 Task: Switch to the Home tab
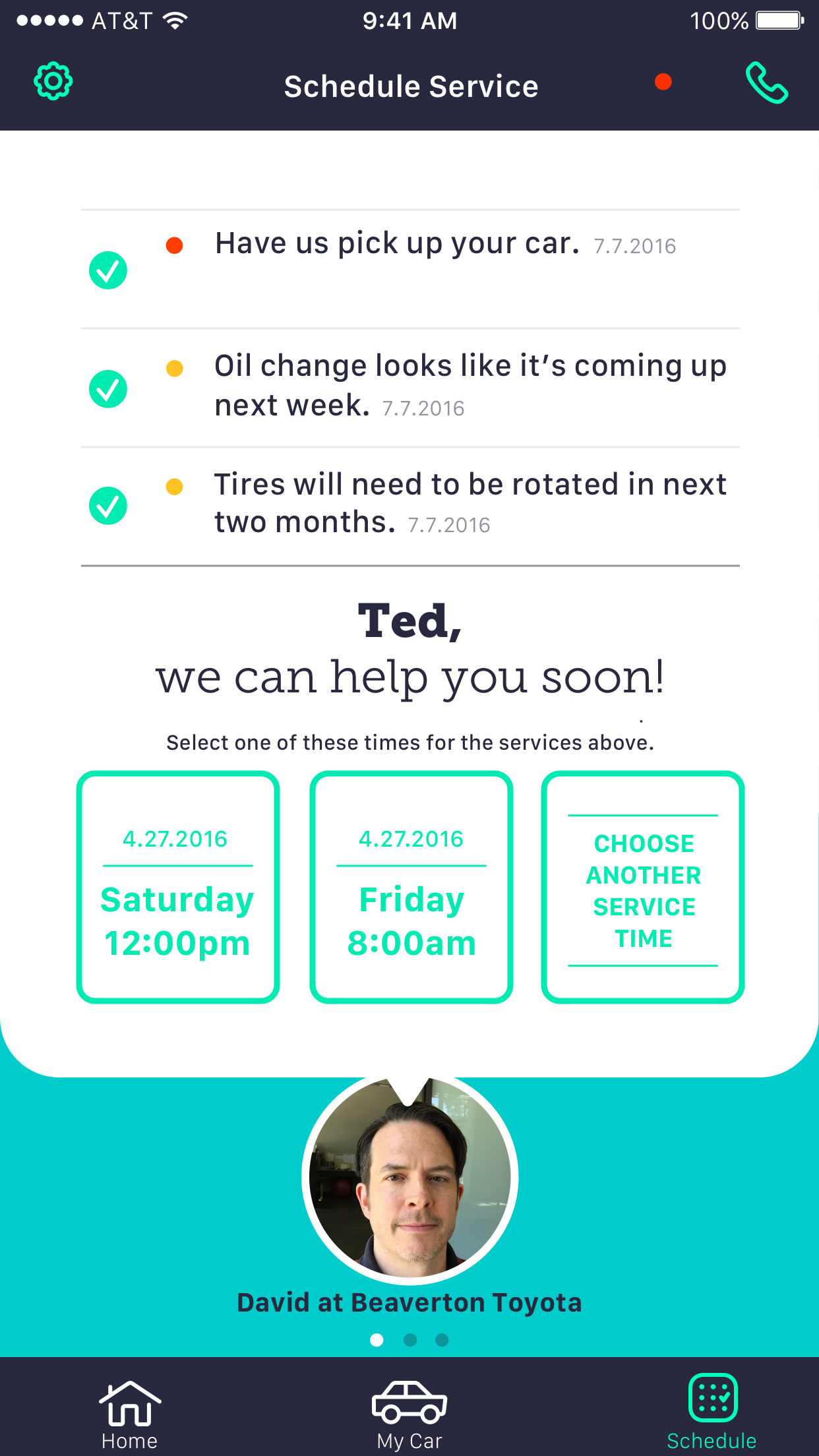click(x=130, y=1414)
